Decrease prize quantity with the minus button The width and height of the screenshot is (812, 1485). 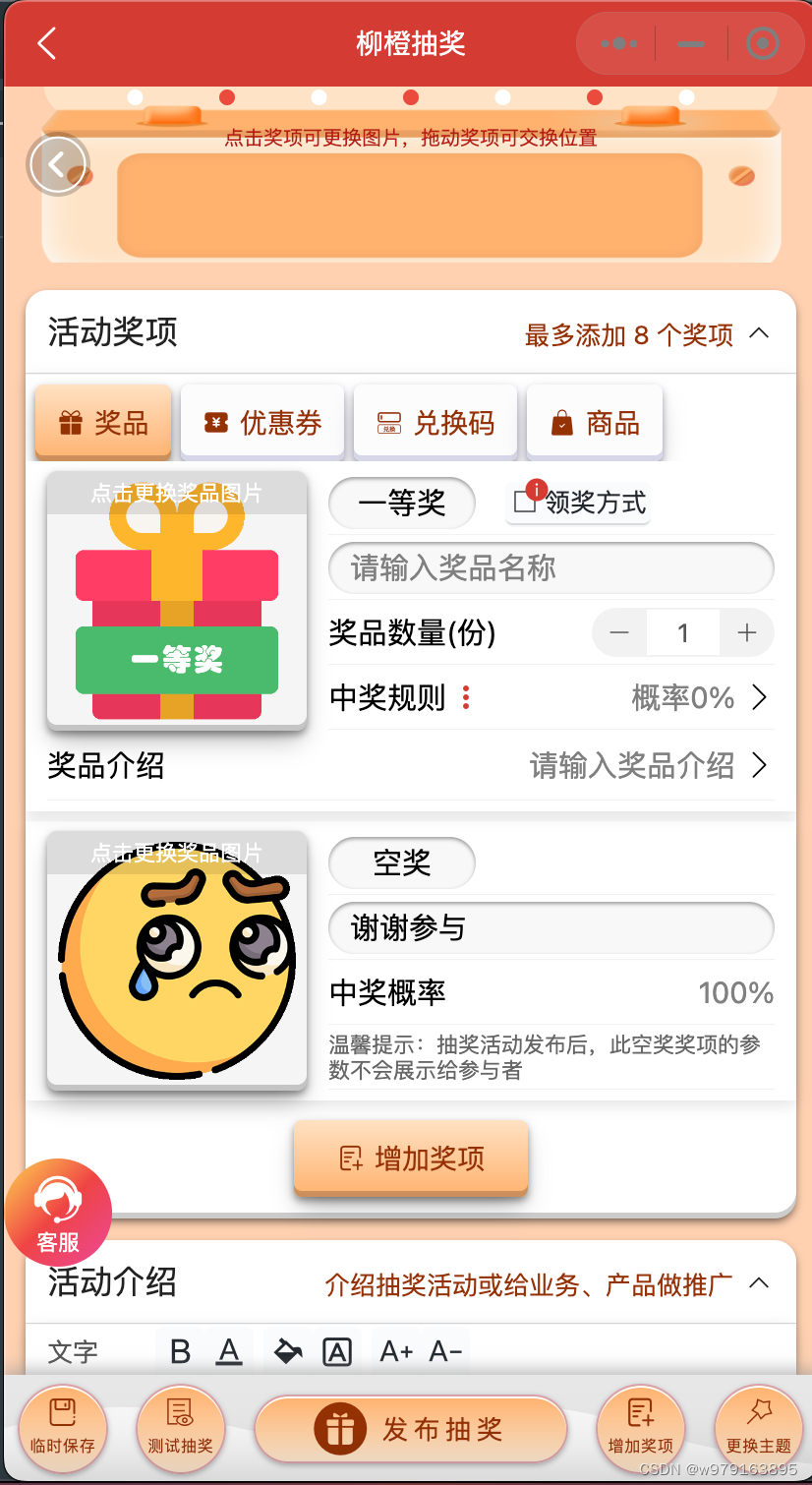pos(619,632)
